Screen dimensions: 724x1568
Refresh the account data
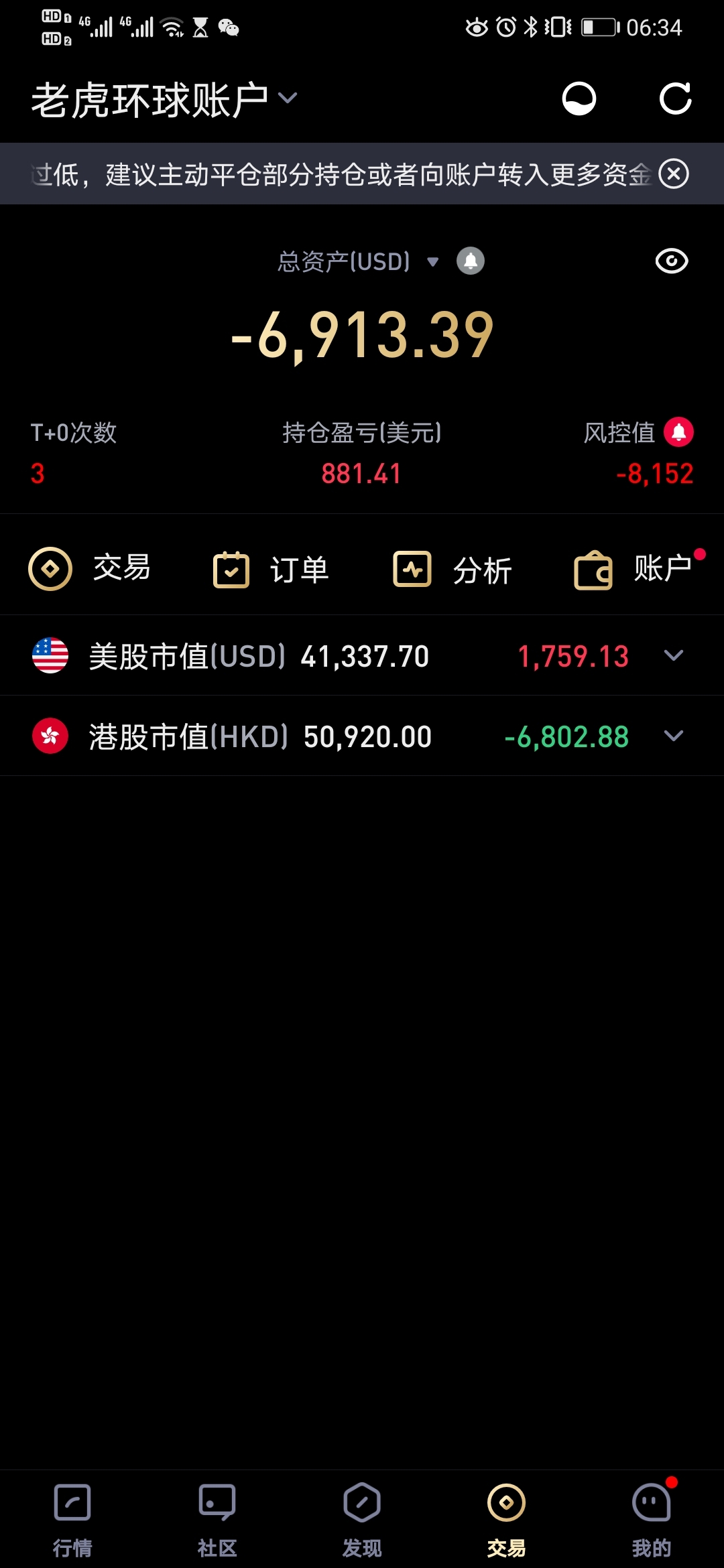[x=675, y=99]
